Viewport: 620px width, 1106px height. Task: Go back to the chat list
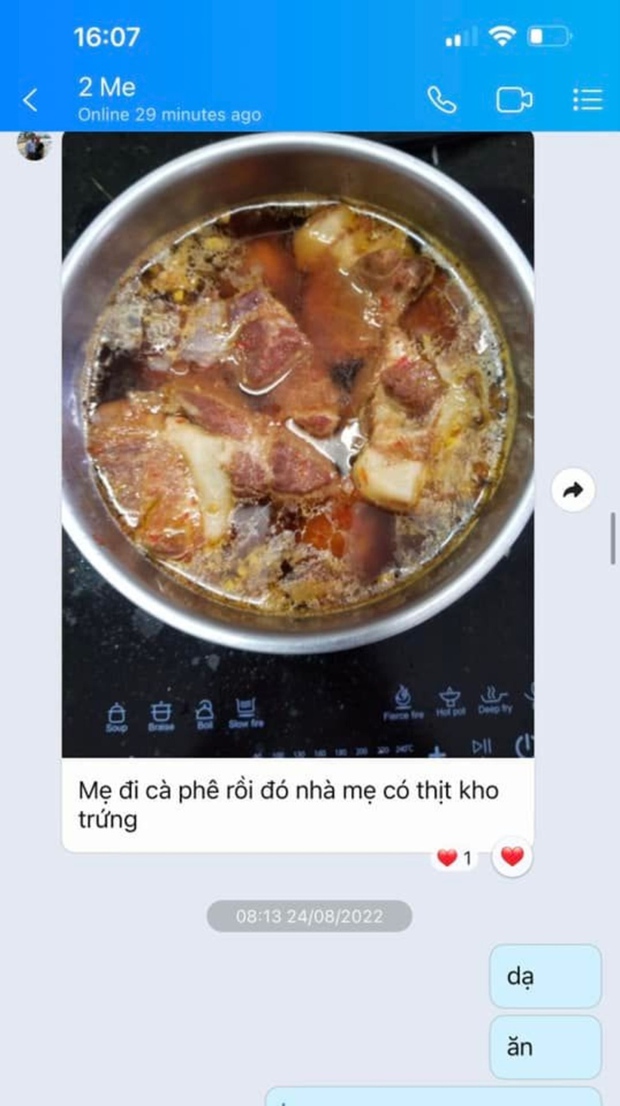[31, 100]
